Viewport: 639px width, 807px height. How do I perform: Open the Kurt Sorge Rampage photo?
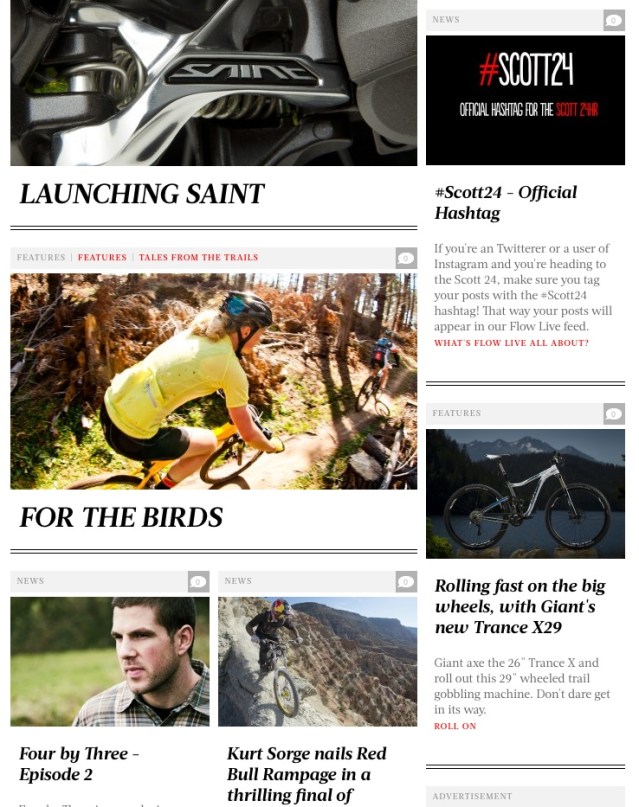(x=317, y=661)
